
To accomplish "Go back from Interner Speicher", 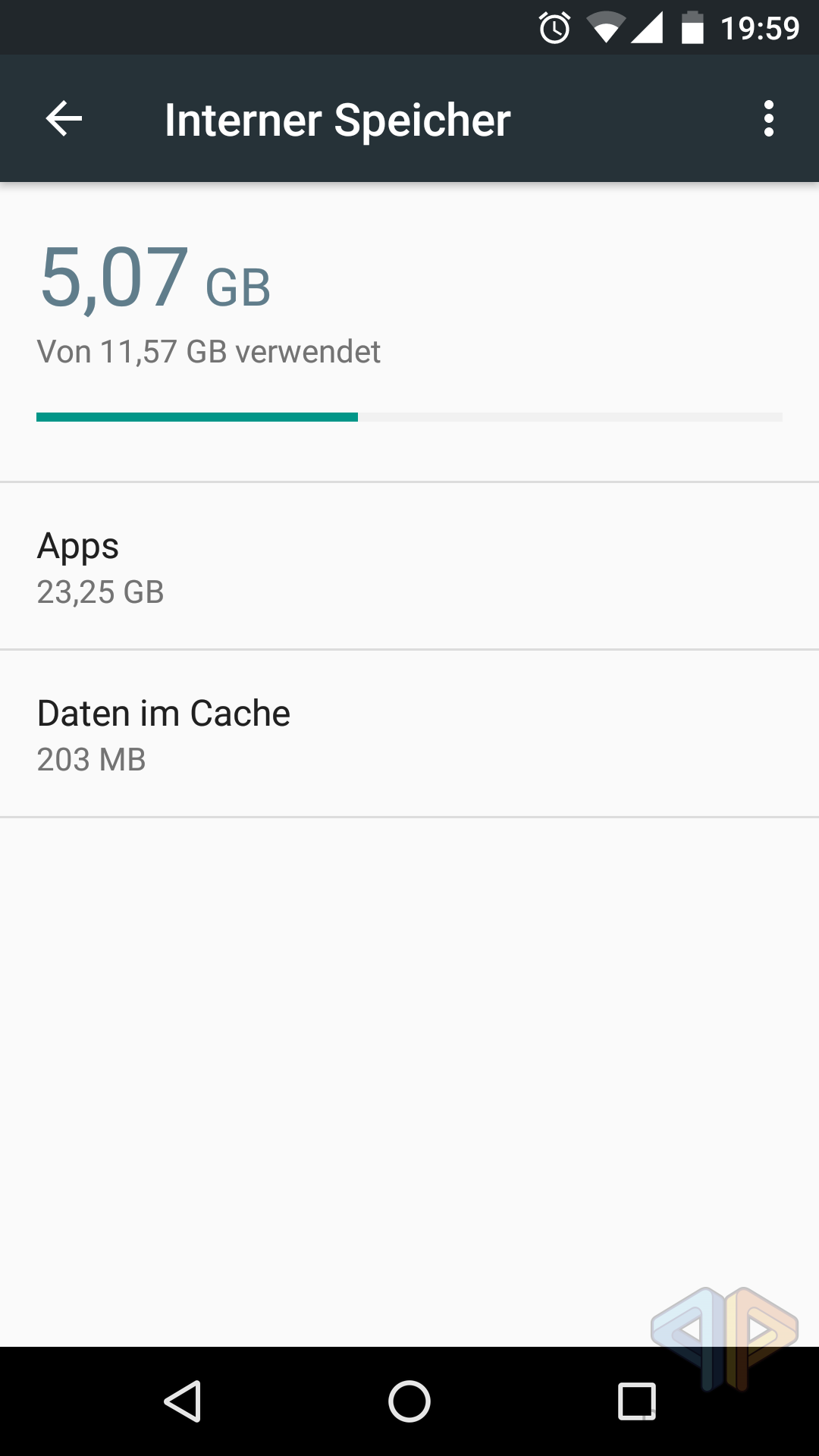I will coord(64,119).
